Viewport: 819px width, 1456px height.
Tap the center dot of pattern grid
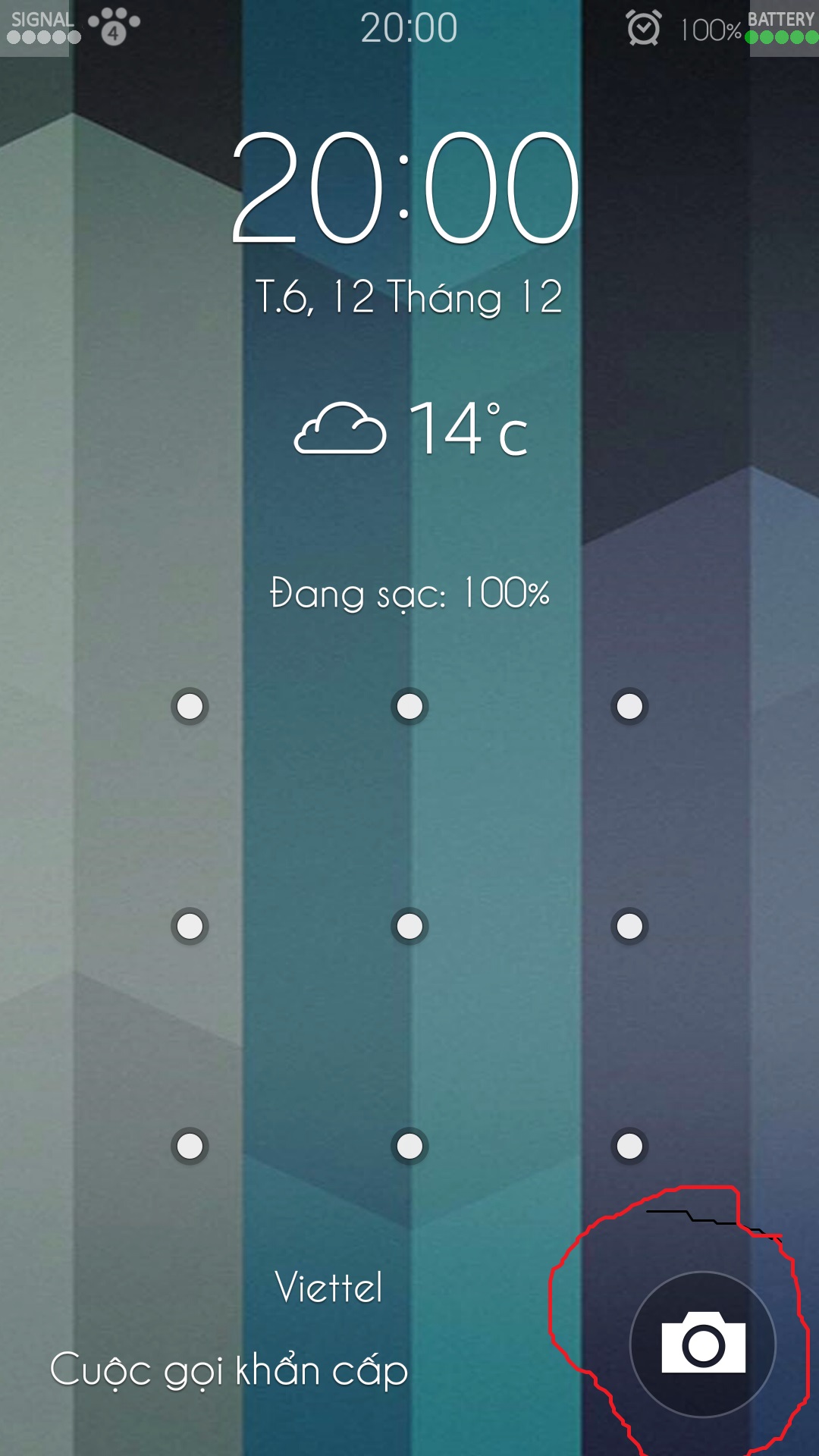[x=409, y=926]
